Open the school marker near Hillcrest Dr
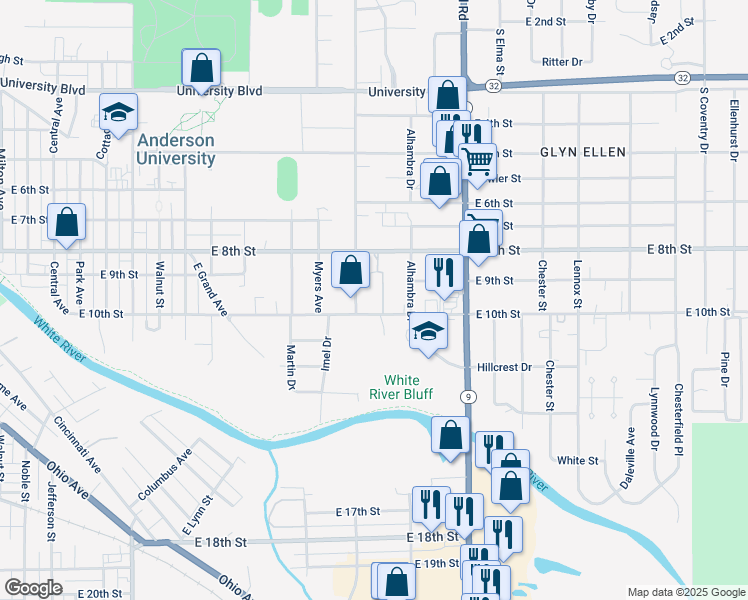 pos(428,332)
